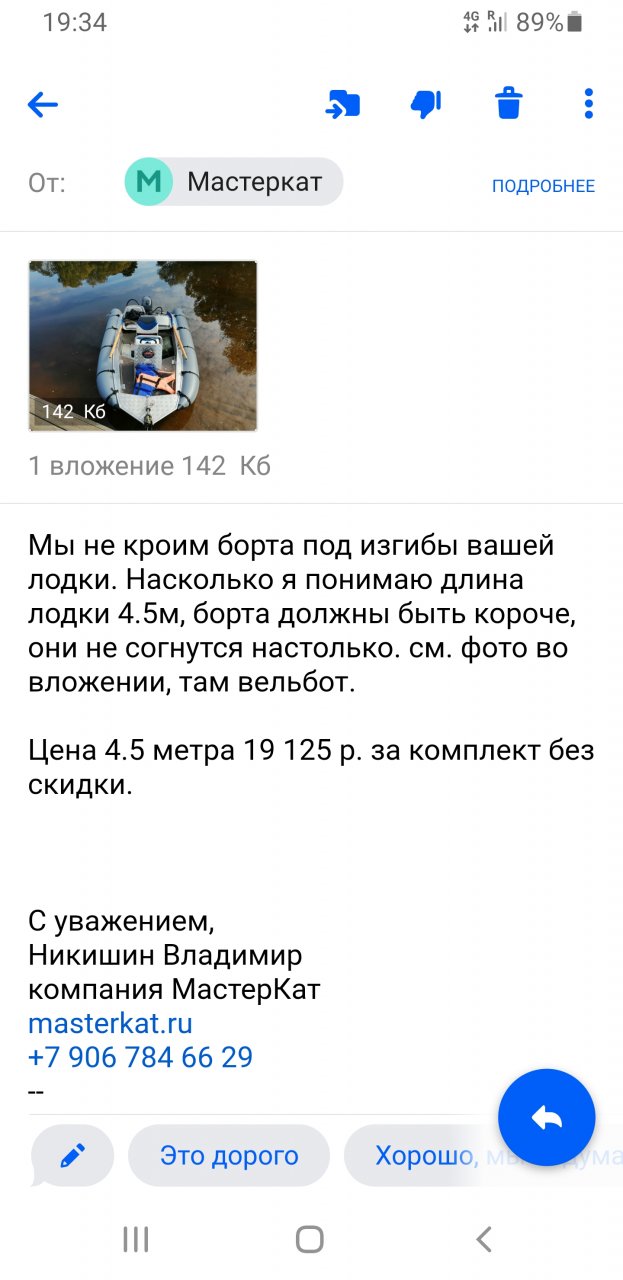Go to the home screen
This screenshot has height=1280, width=623.
coord(310,1240)
